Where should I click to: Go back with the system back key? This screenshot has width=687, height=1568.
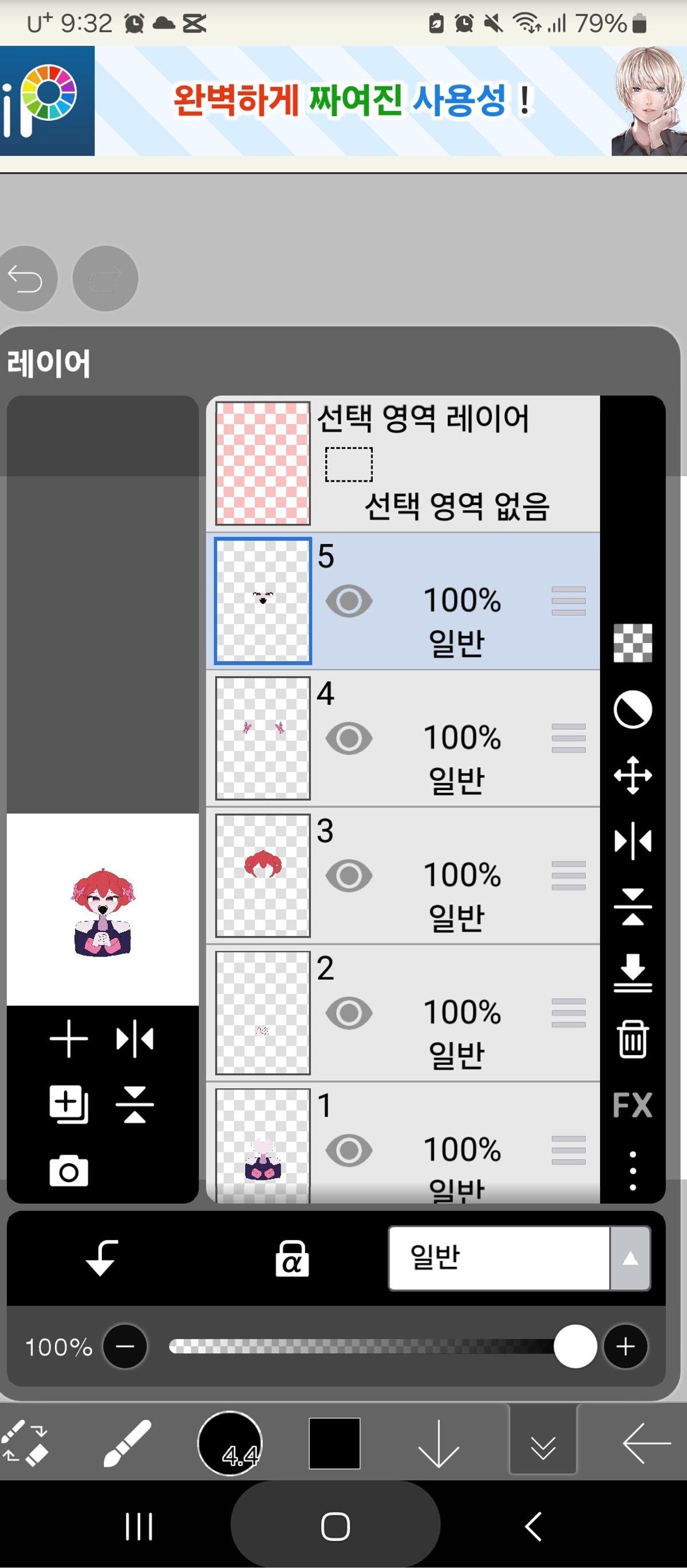tap(533, 1526)
